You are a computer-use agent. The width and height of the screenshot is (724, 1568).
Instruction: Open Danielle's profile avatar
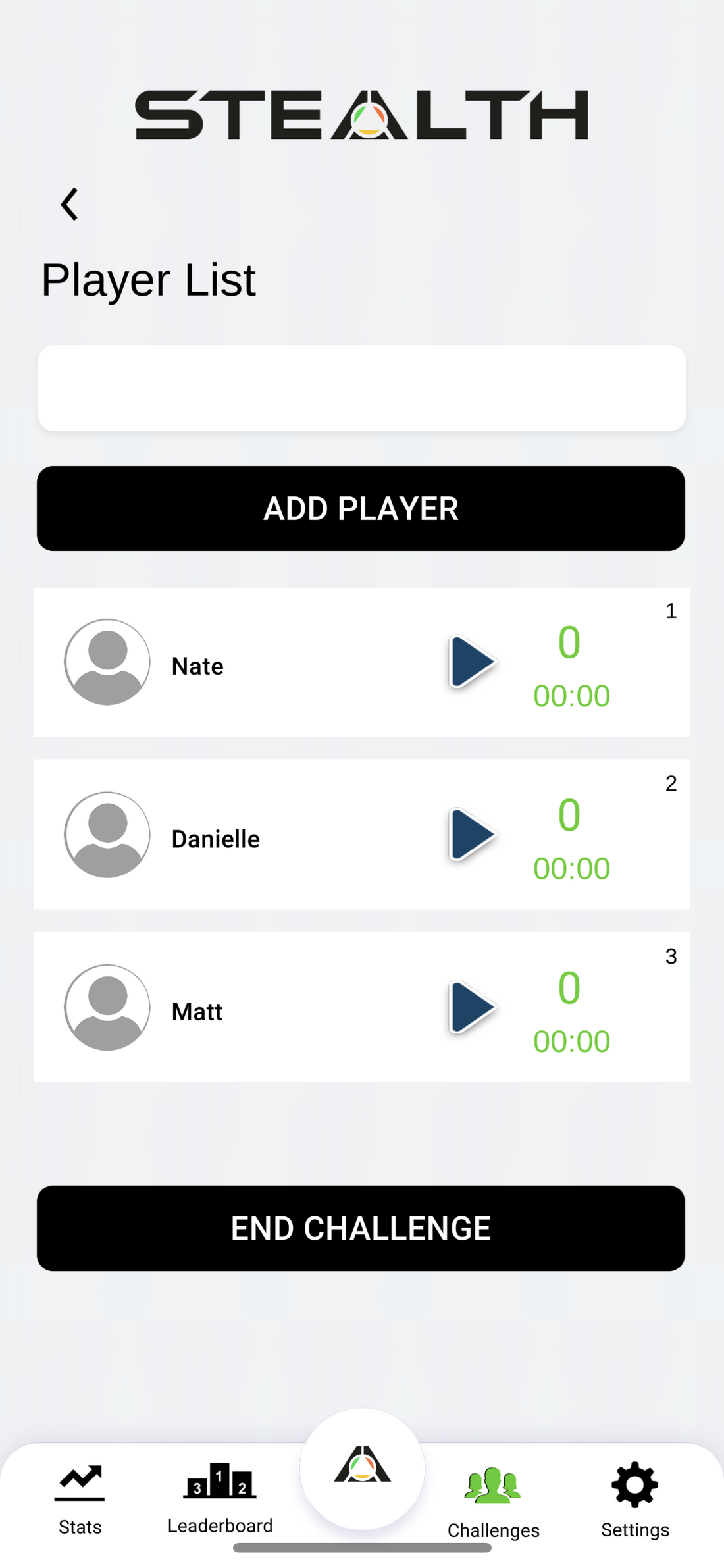107,835
